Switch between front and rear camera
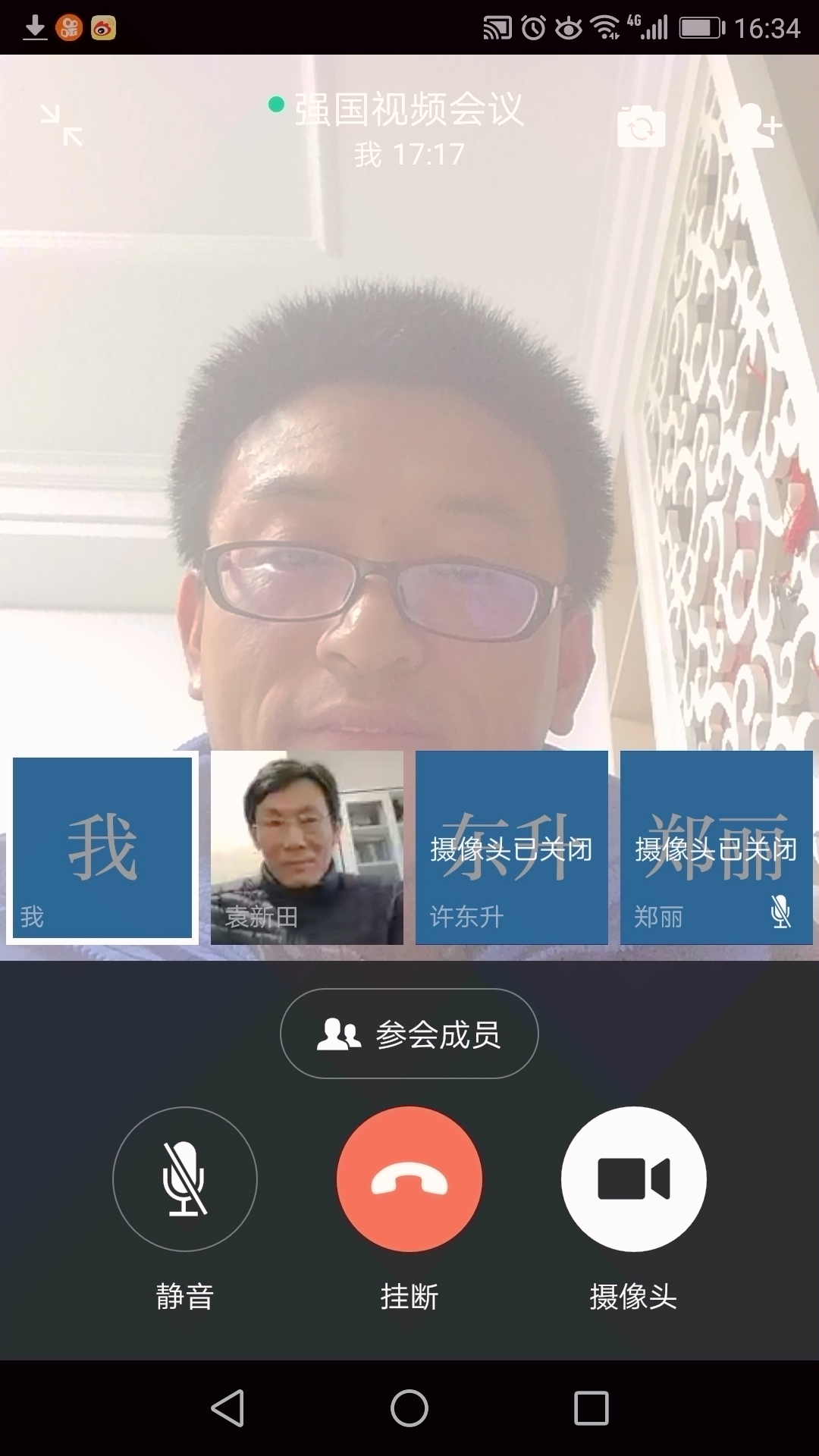This screenshot has height=1456, width=819. coord(641,127)
